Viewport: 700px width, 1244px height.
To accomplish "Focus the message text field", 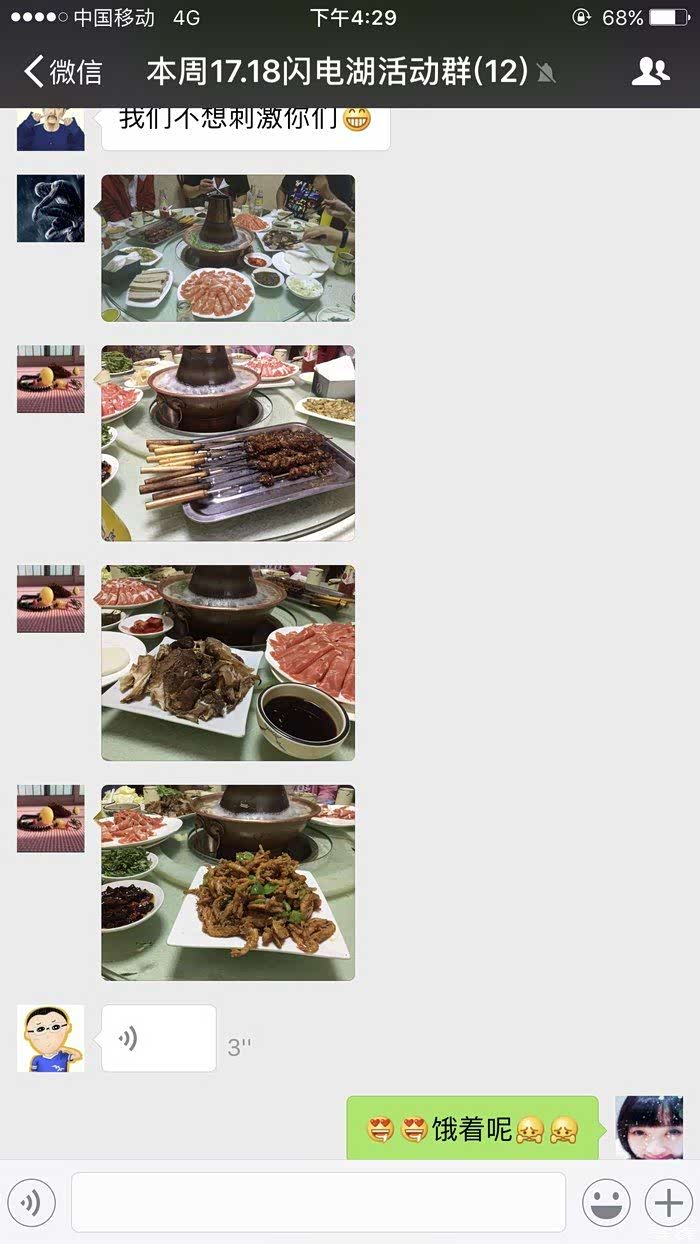I will pos(318,1201).
